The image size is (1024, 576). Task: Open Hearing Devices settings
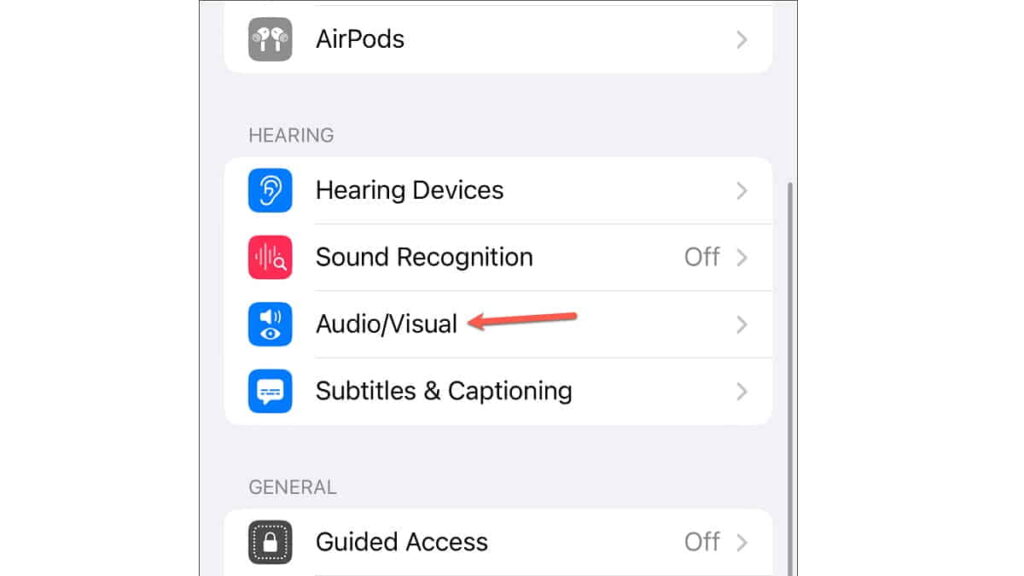tap(497, 190)
